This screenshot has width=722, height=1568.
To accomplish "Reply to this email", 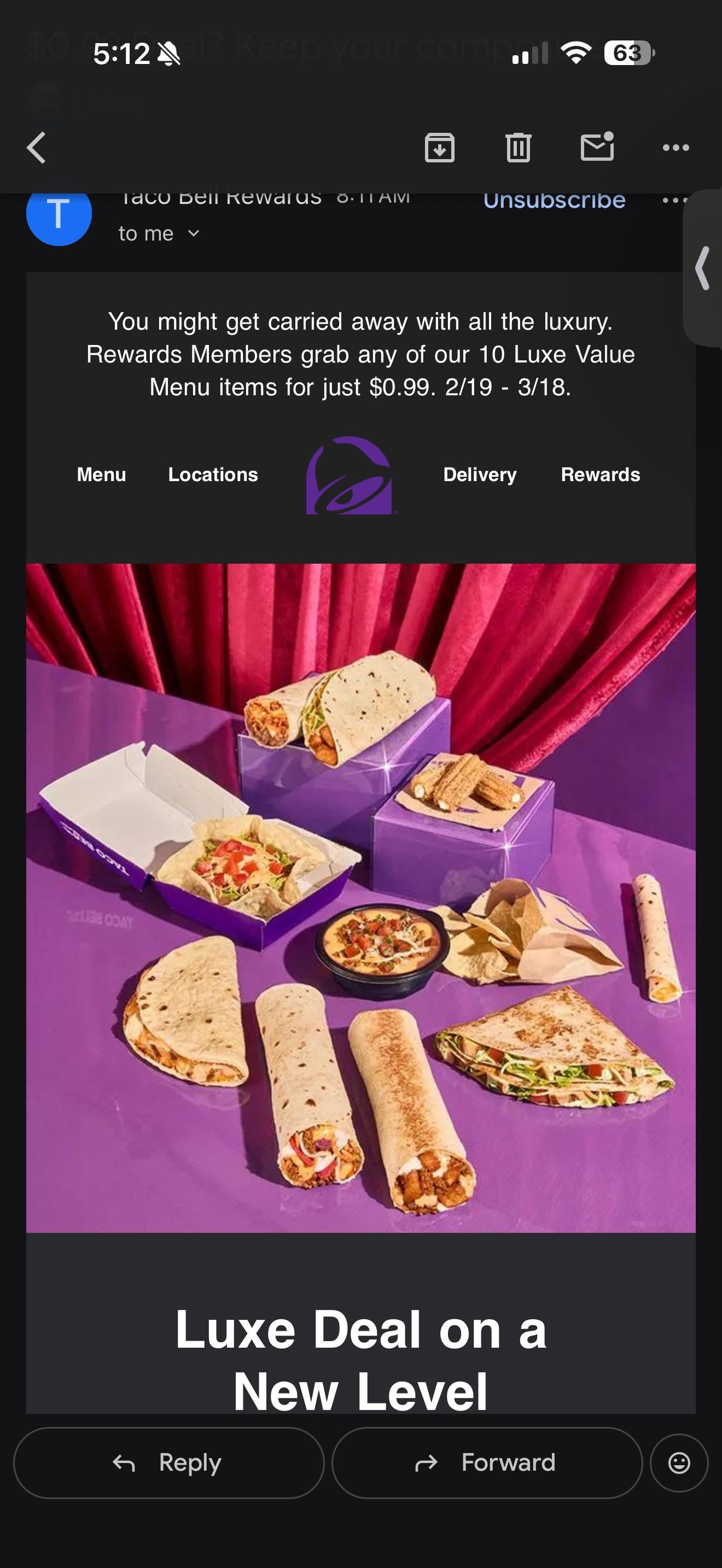I will 168,1462.
